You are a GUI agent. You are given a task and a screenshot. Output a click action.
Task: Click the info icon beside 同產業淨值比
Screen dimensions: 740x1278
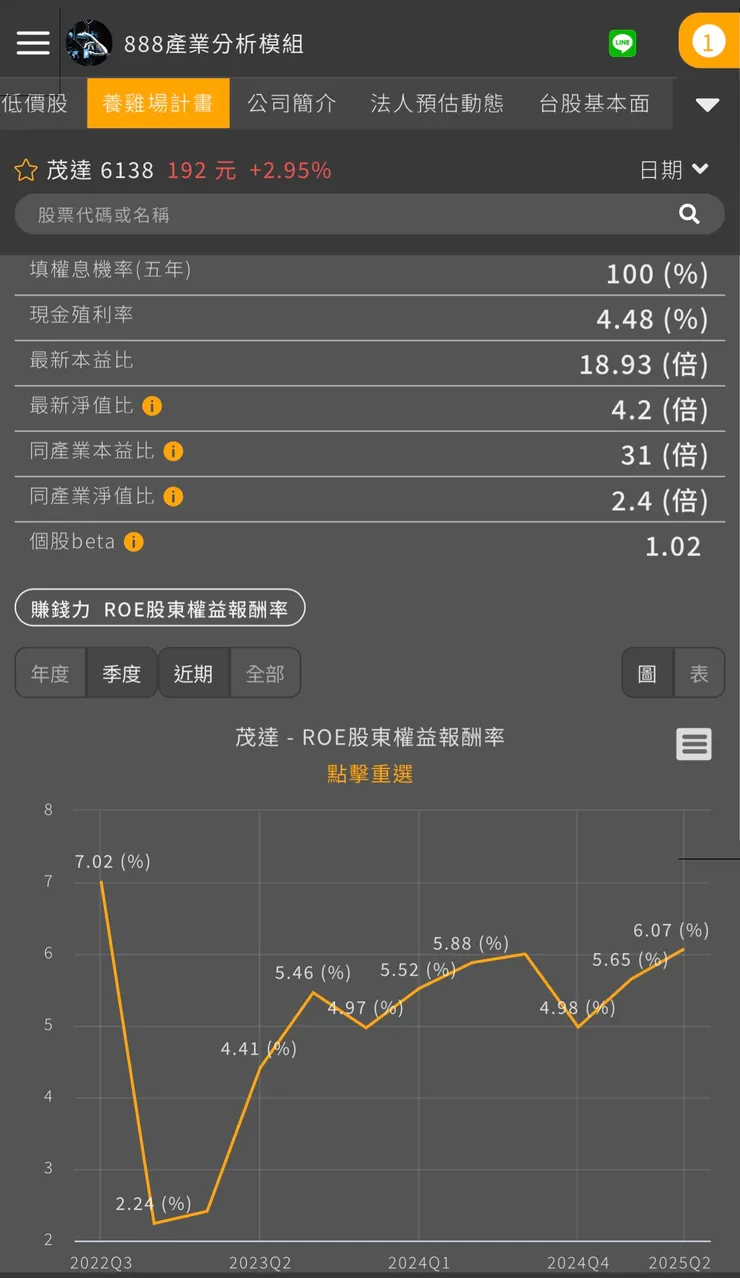(172, 497)
